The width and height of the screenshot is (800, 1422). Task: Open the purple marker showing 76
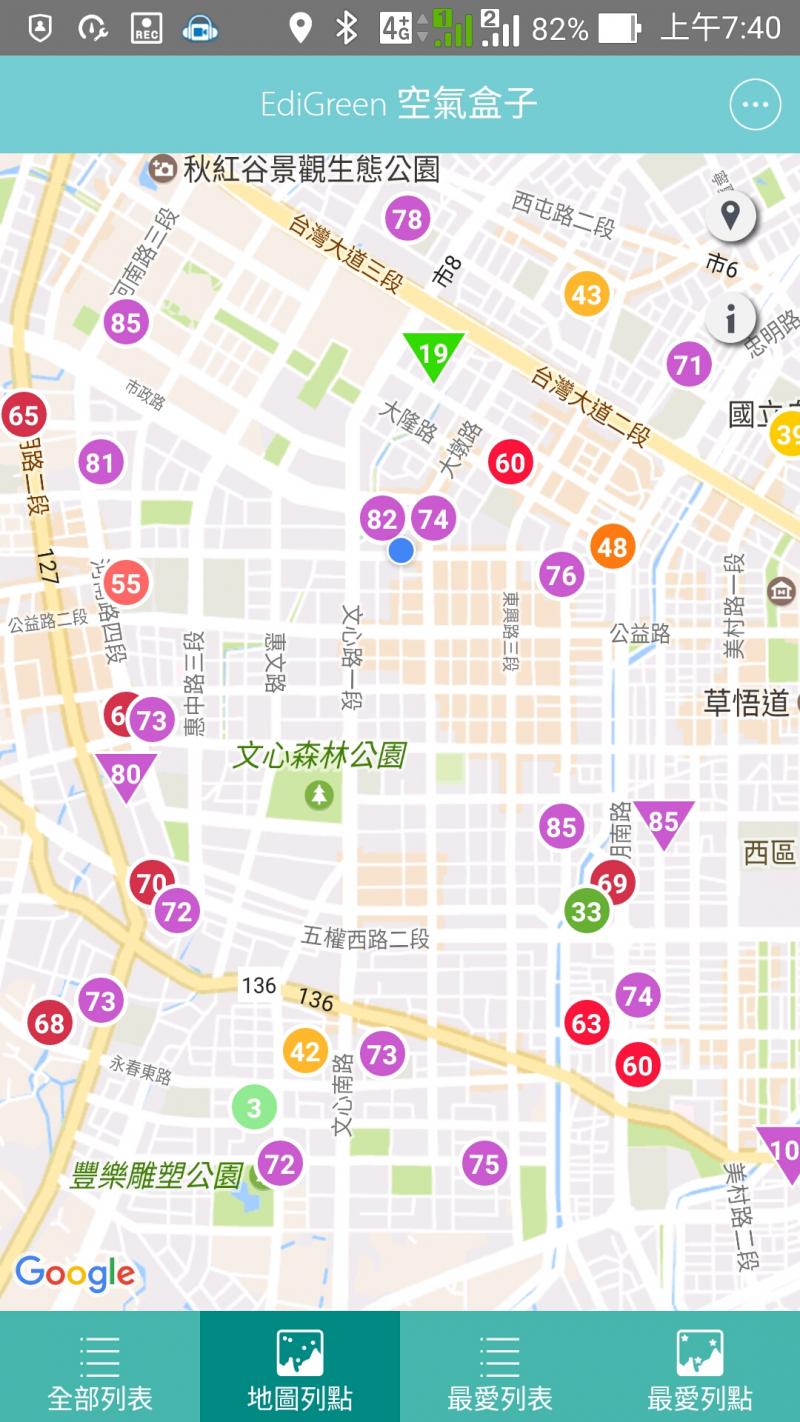(x=562, y=575)
